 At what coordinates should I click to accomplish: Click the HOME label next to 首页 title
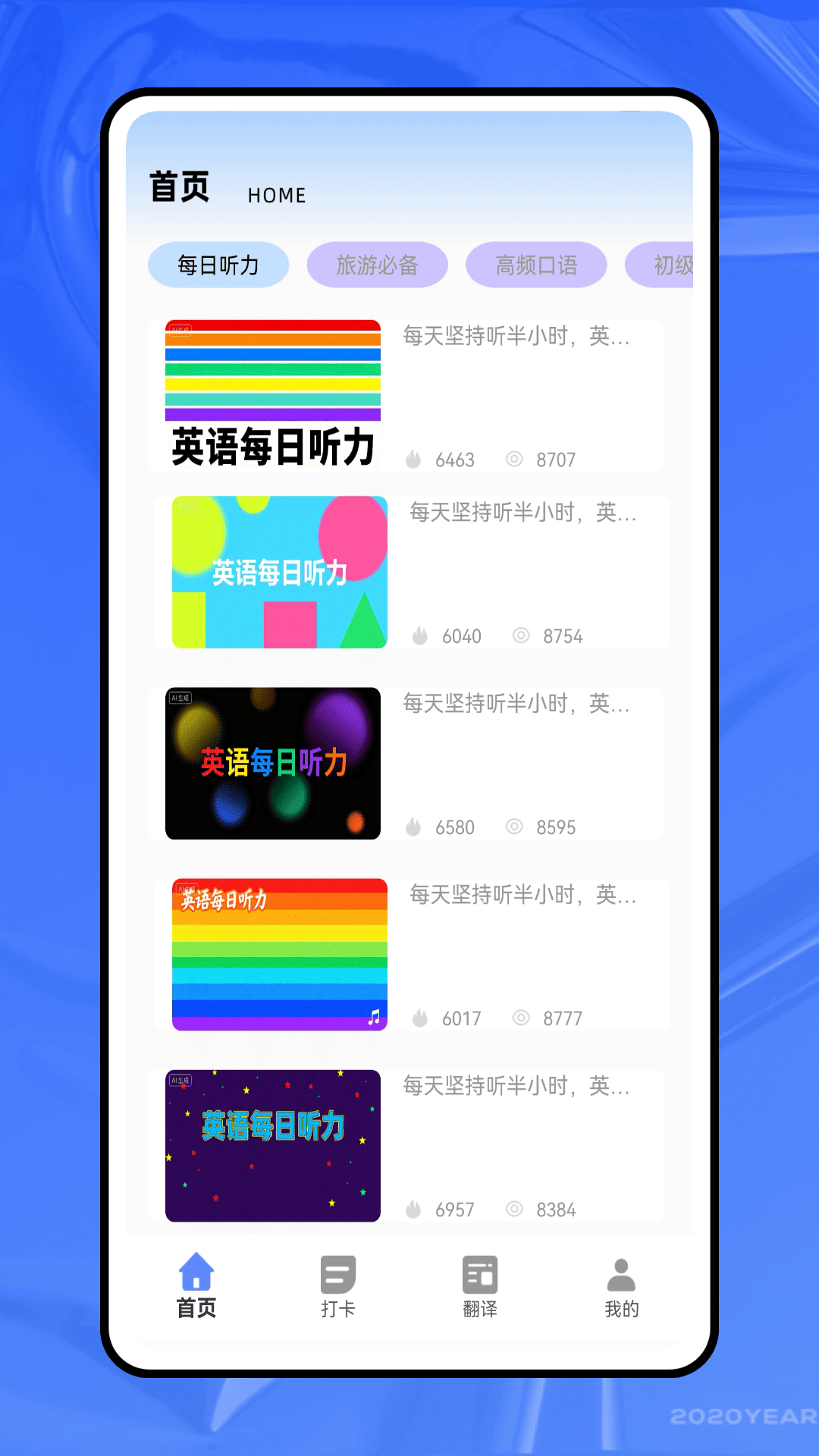tap(276, 196)
